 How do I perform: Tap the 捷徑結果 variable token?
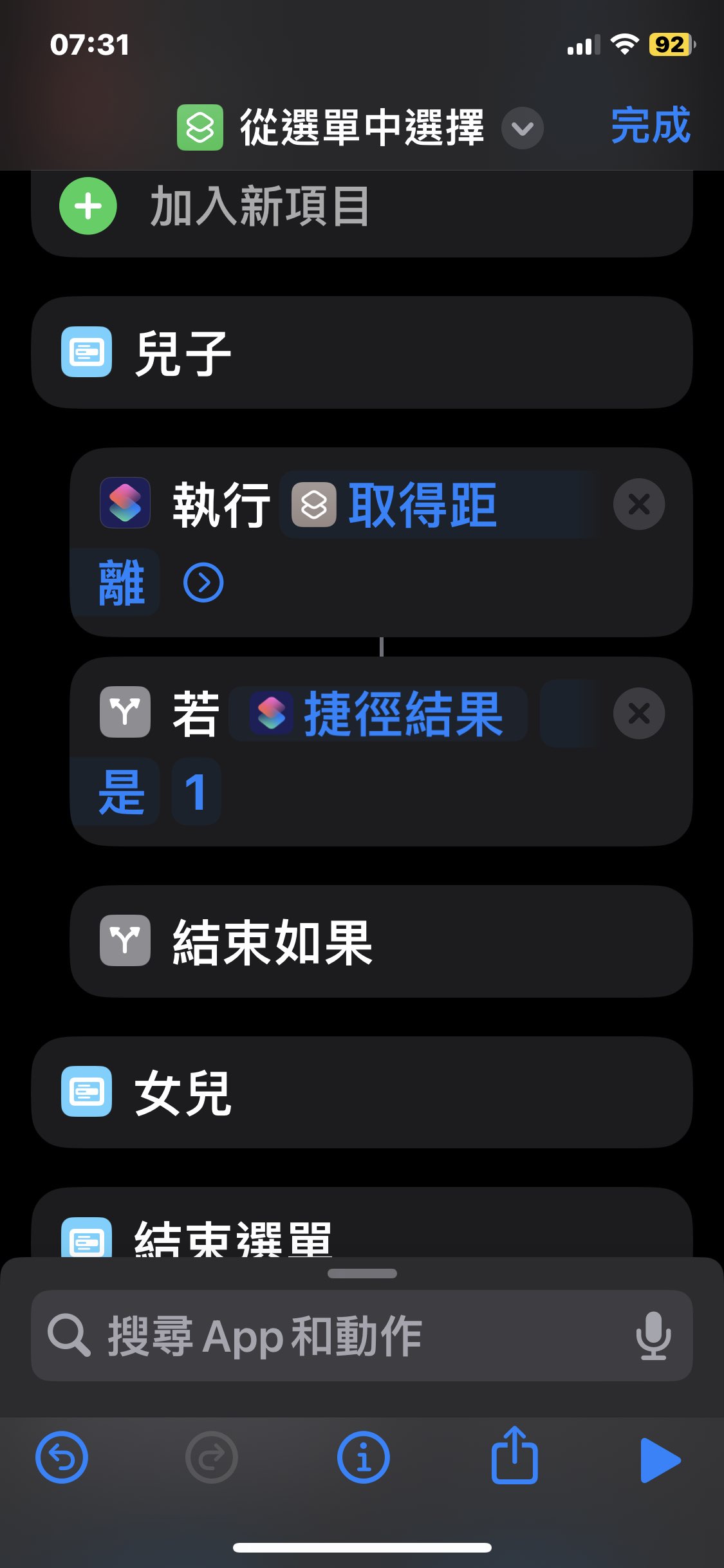[x=378, y=714]
